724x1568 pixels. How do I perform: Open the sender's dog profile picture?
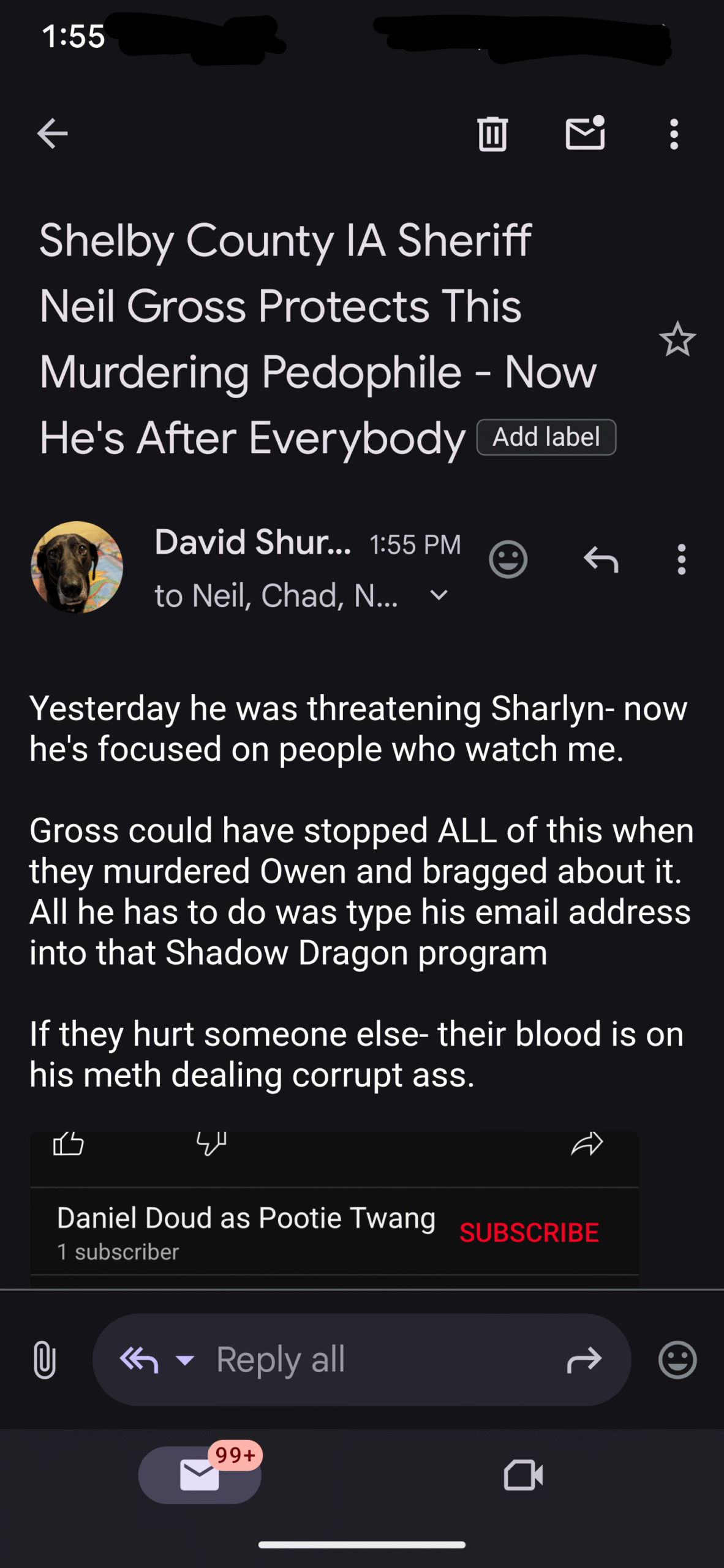[77, 567]
